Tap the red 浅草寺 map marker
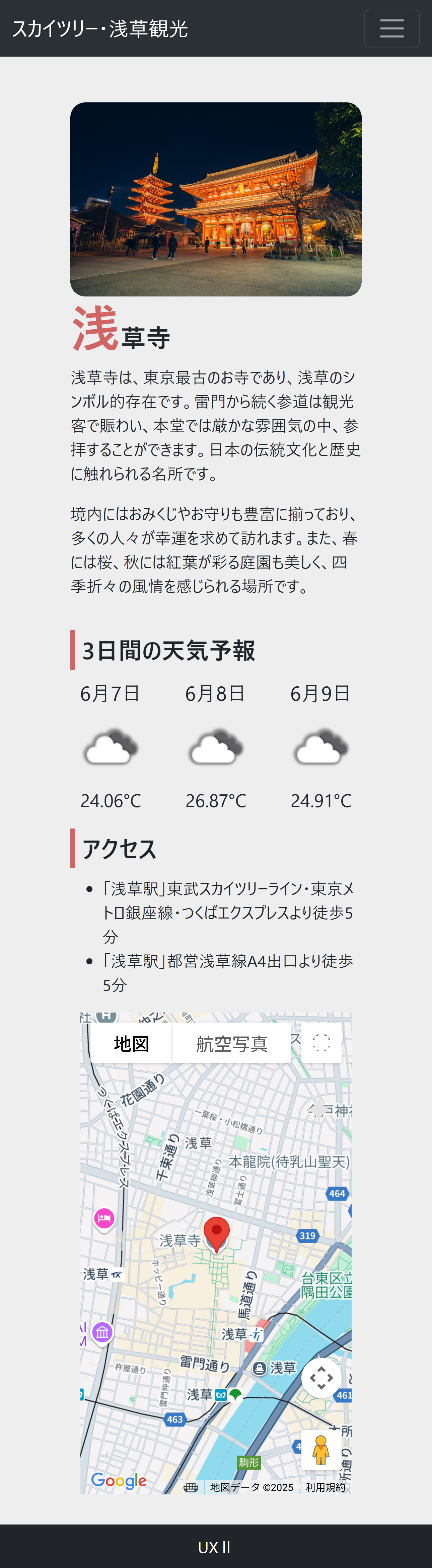Viewport: 432px width, 1568px height. click(x=216, y=1233)
